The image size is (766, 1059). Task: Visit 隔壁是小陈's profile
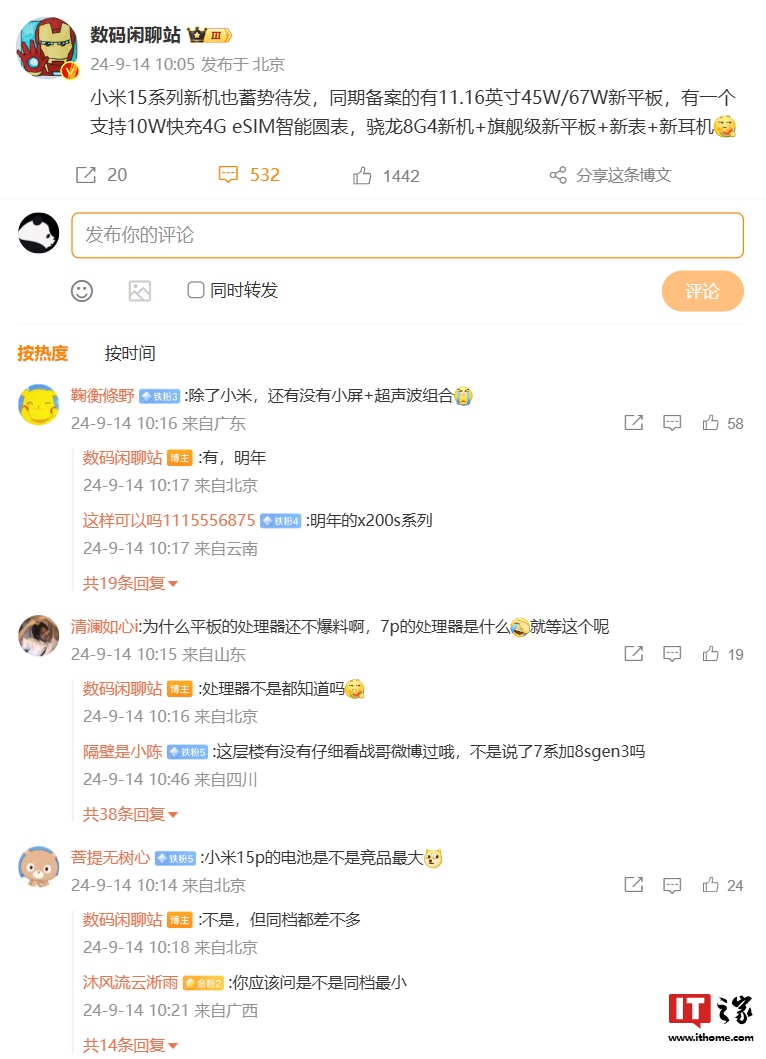pyautogui.click(x=122, y=751)
